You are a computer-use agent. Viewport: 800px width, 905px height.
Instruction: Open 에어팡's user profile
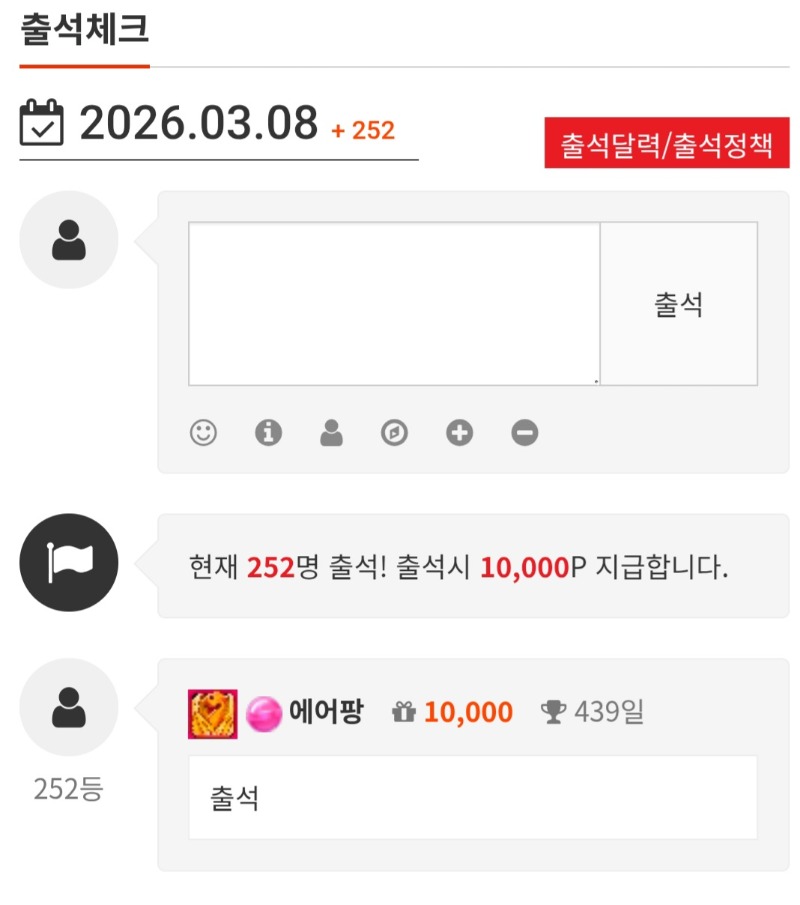coord(326,712)
